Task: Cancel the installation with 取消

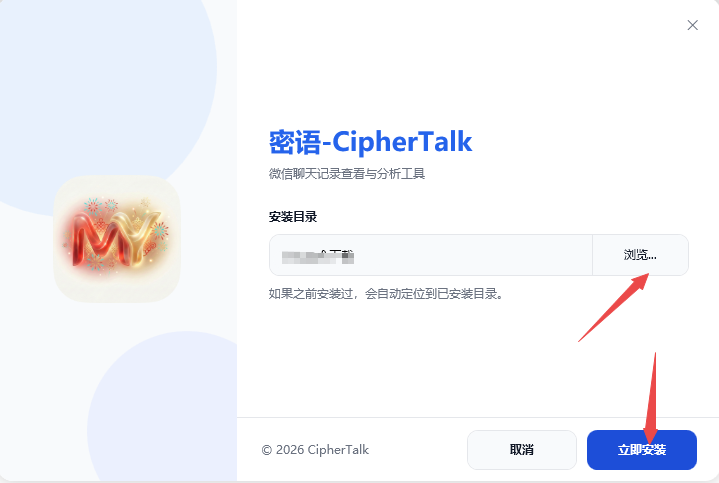Action: point(521,450)
